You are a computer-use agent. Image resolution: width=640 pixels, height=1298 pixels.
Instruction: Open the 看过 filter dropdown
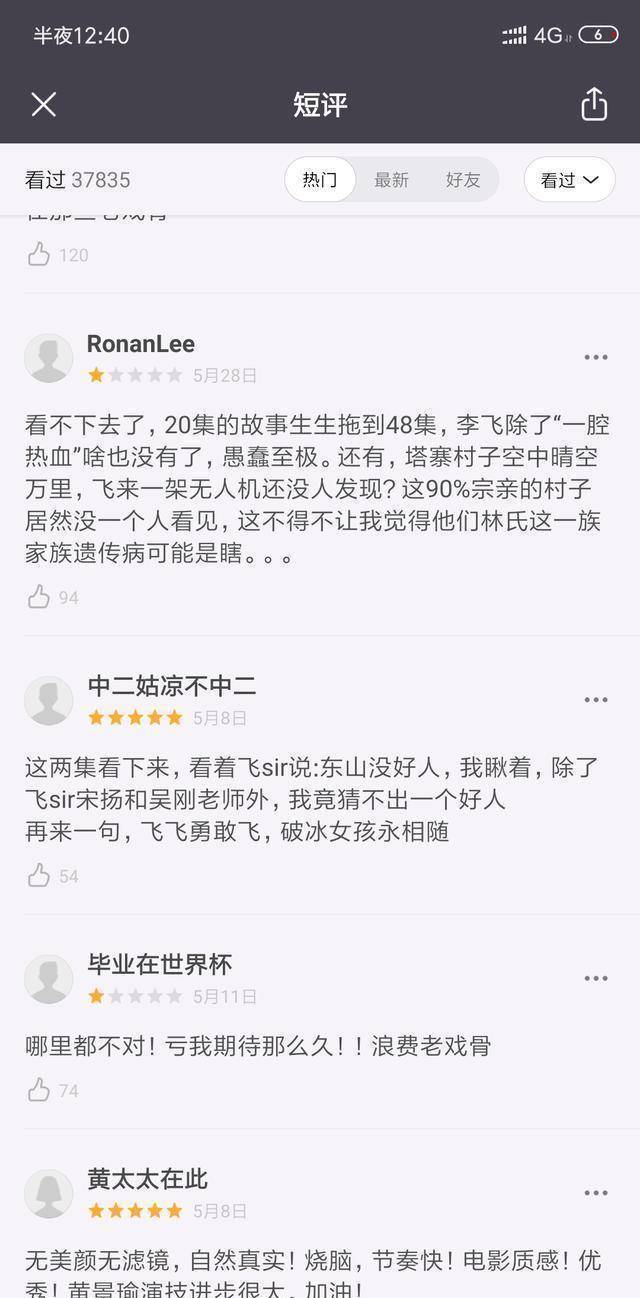tap(569, 180)
